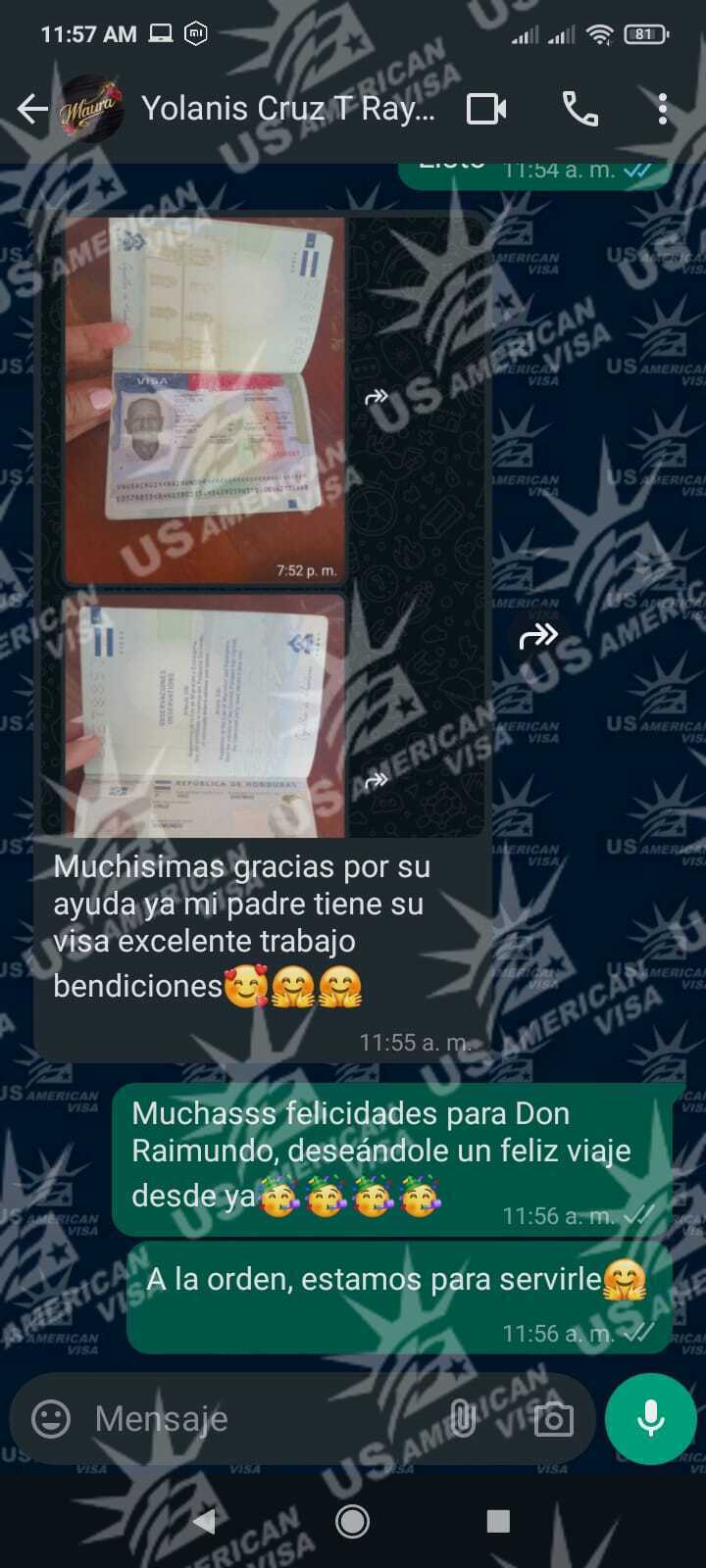
Task: Open the chat overflow menu
Action: pos(663,109)
